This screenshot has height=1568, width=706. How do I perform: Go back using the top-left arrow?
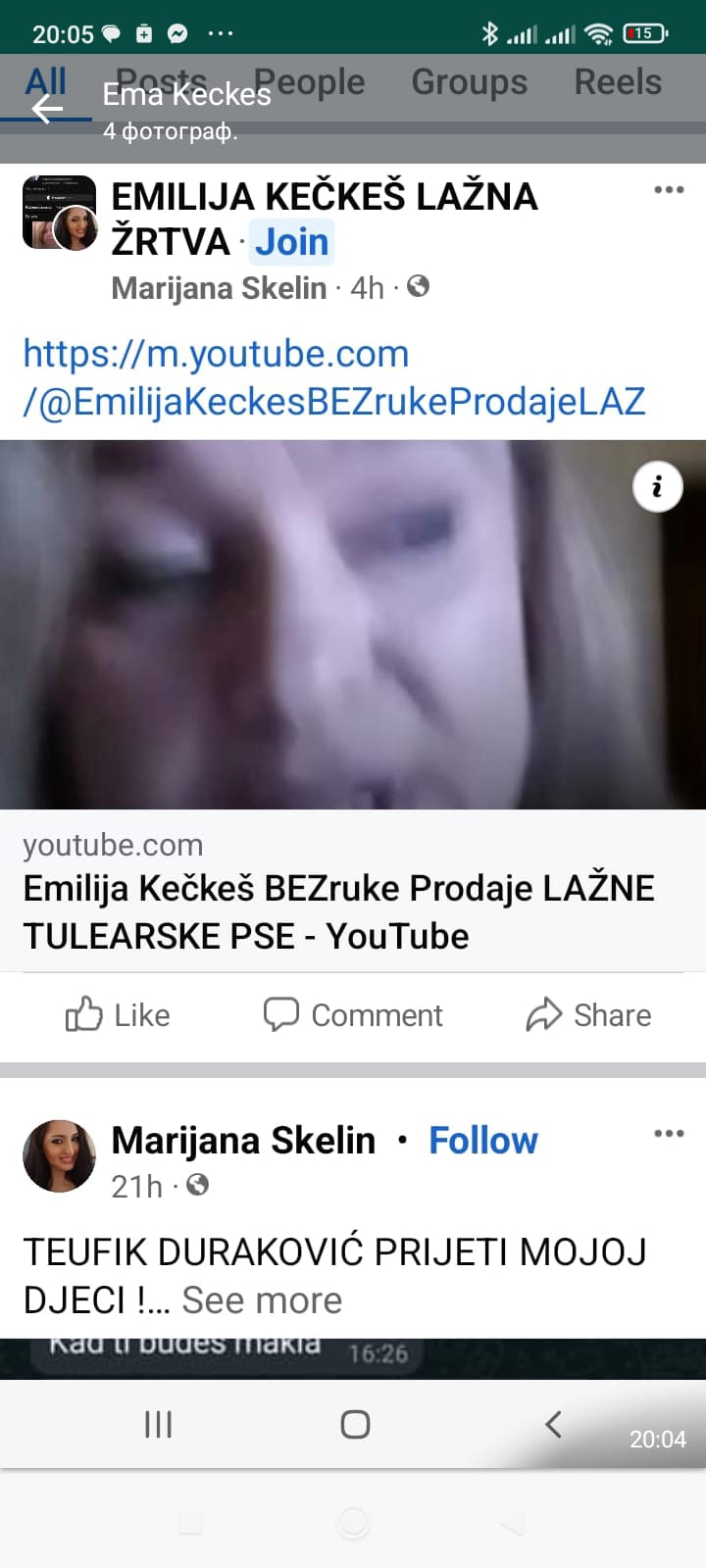[46, 109]
